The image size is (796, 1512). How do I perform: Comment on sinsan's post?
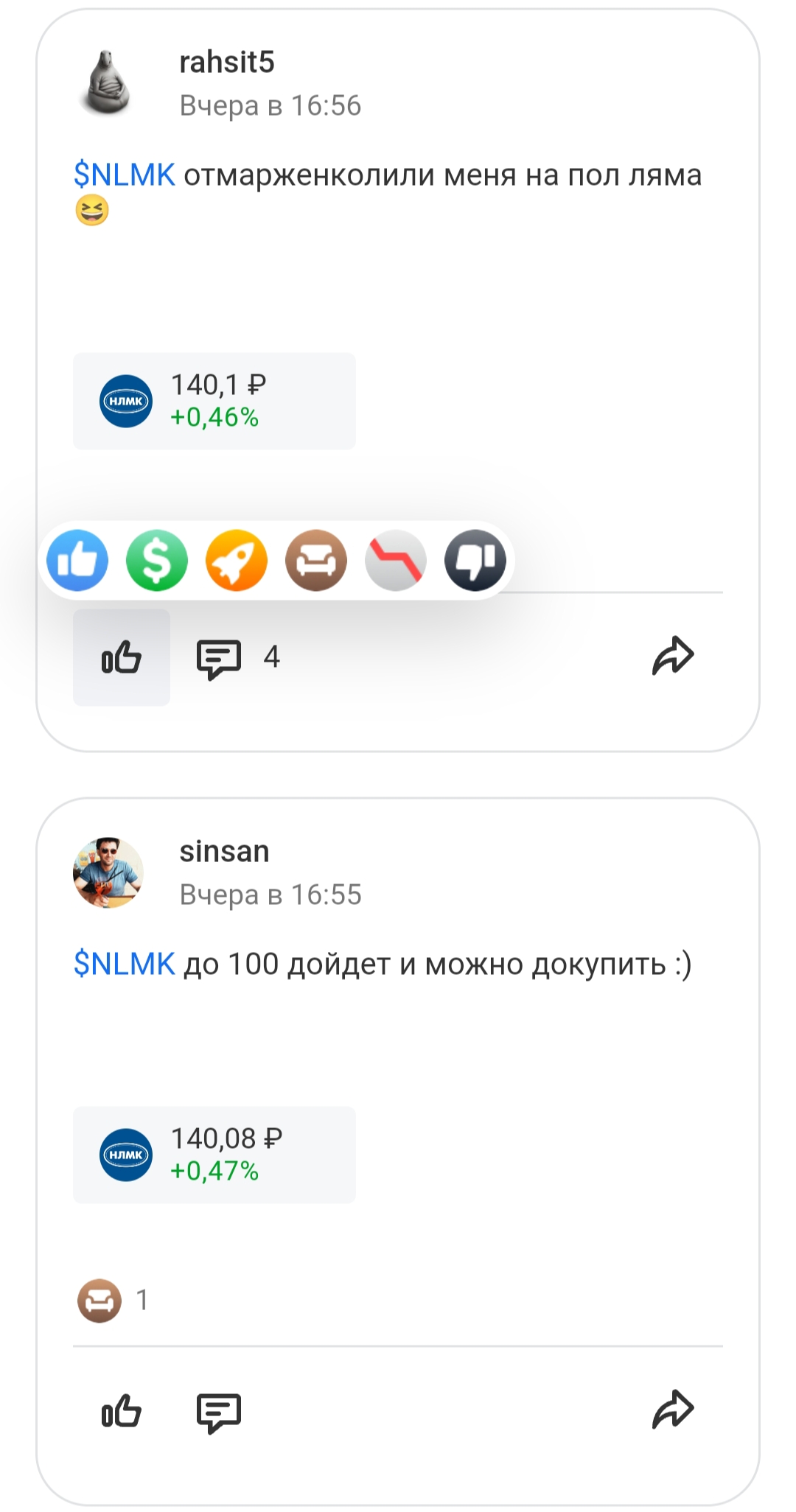pyautogui.click(x=219, y=1413)
